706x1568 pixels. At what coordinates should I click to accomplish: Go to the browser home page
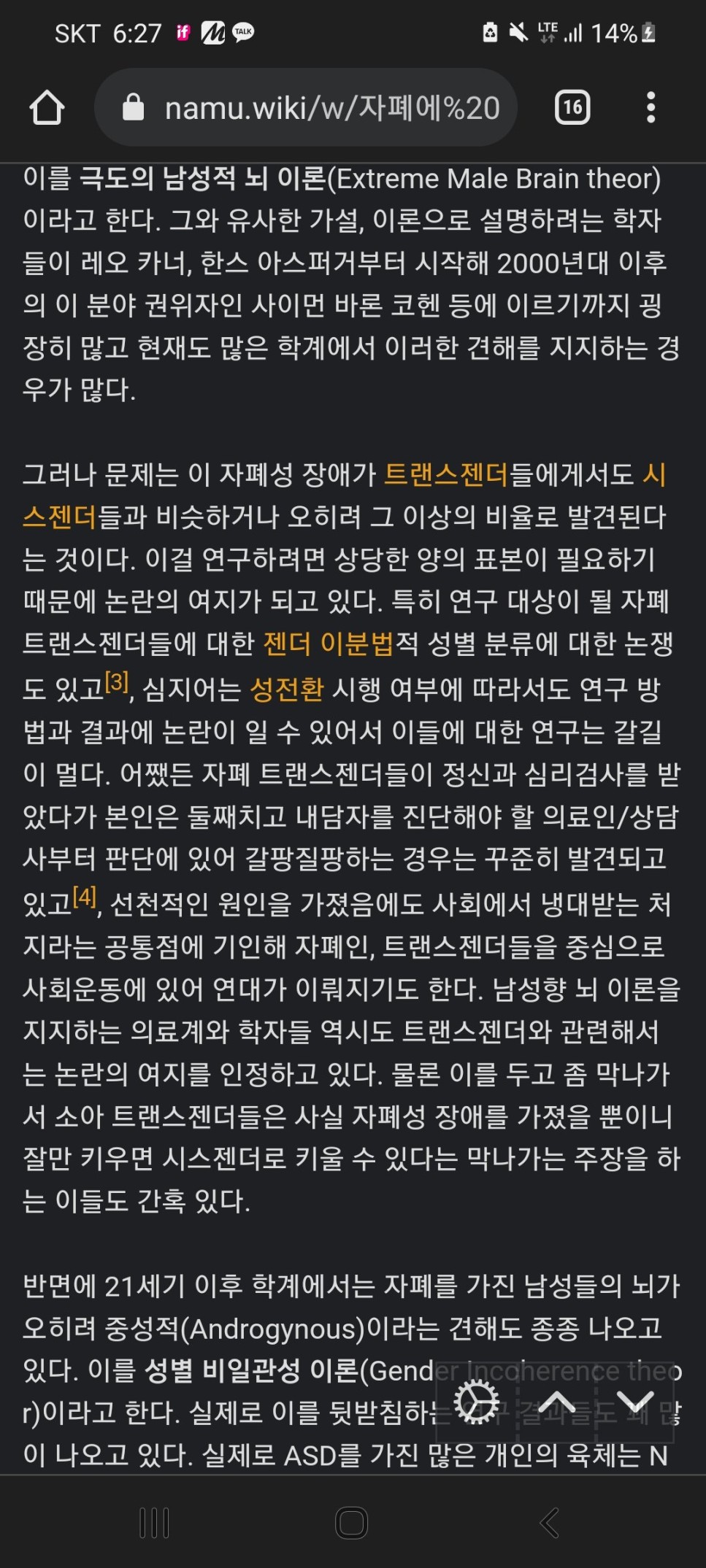pos(47,108)
